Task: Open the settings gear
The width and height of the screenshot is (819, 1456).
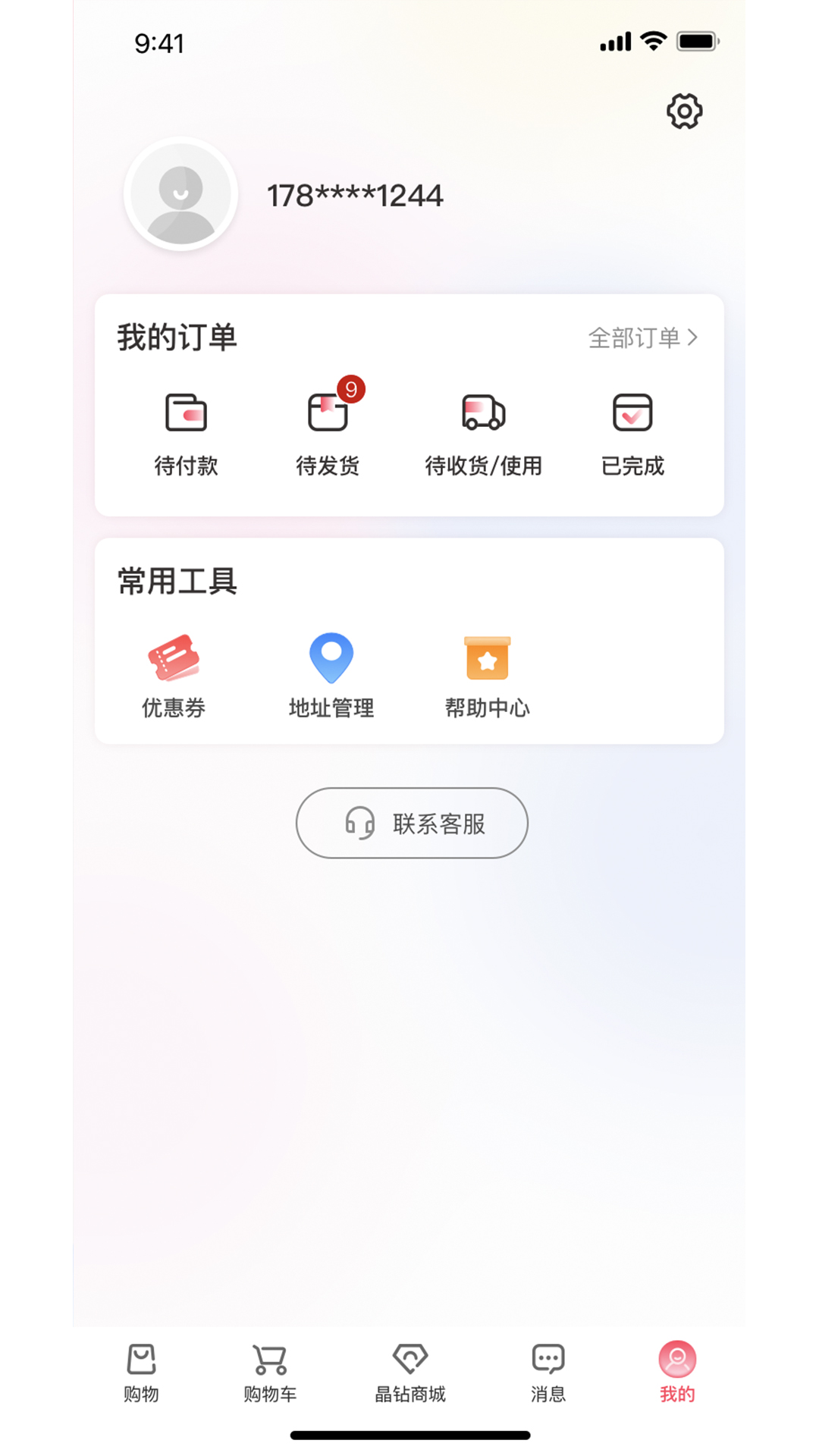Action: coord(685,110)
